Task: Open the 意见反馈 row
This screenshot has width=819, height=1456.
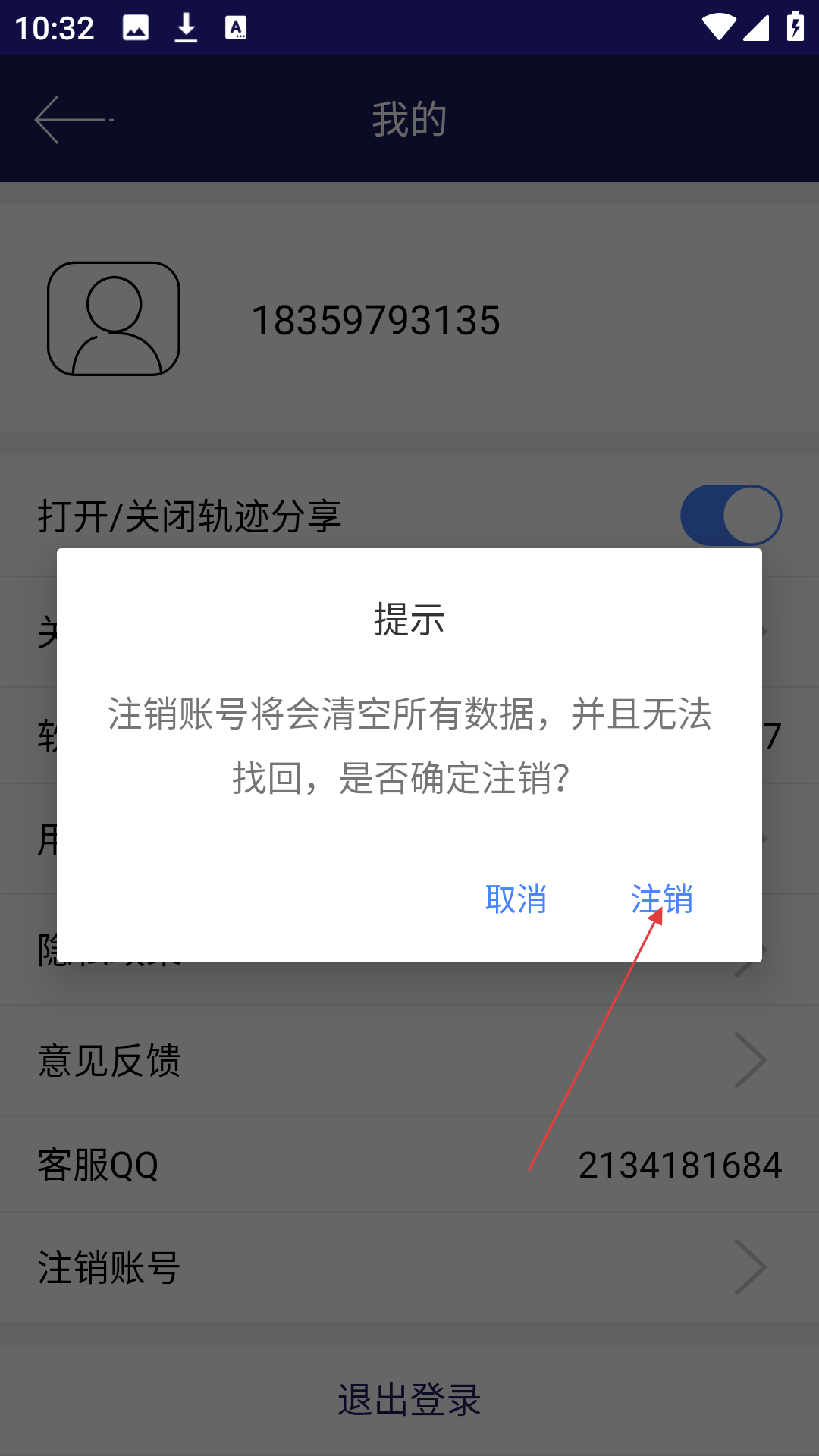Action: pyautogui.click(x=409, y=1060)
